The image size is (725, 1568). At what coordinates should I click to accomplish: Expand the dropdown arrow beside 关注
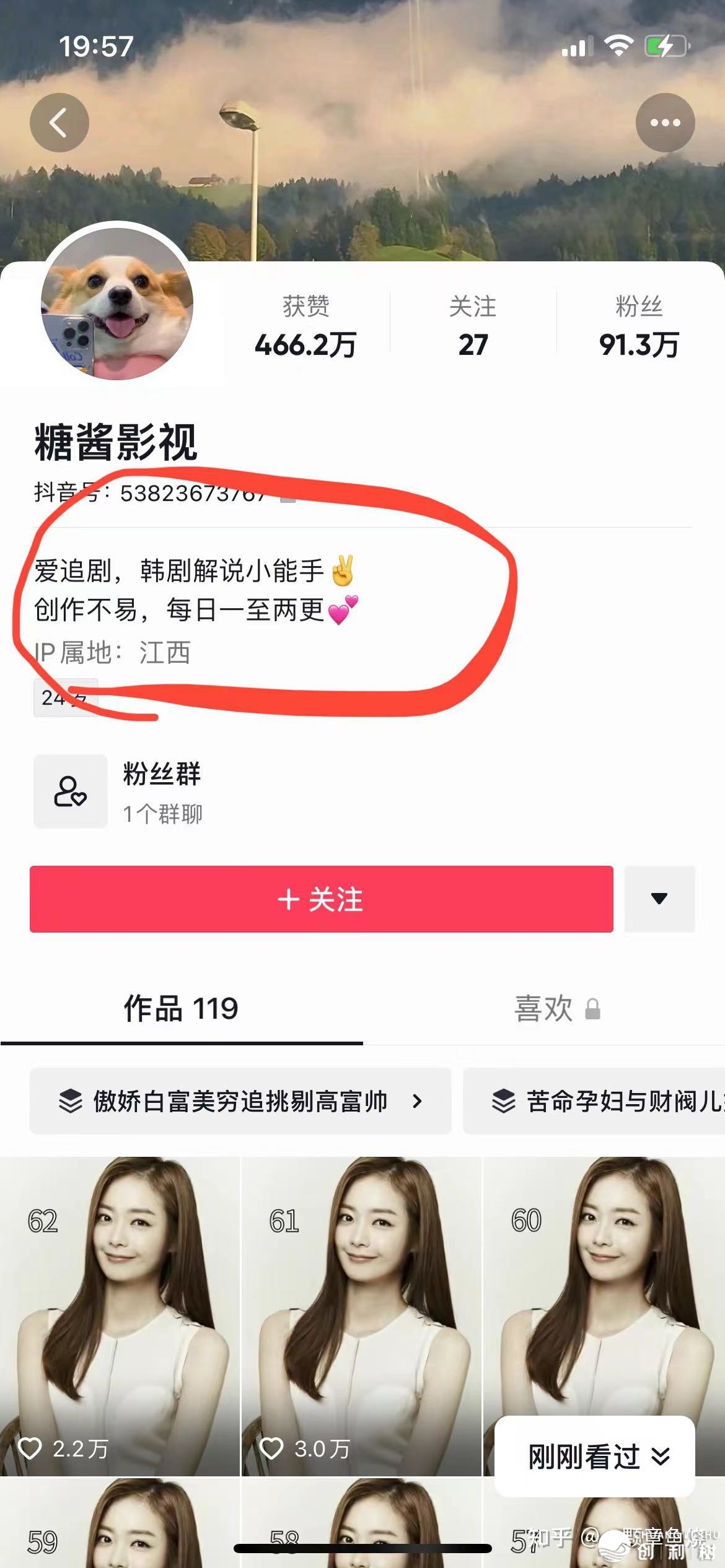[659, 899]
